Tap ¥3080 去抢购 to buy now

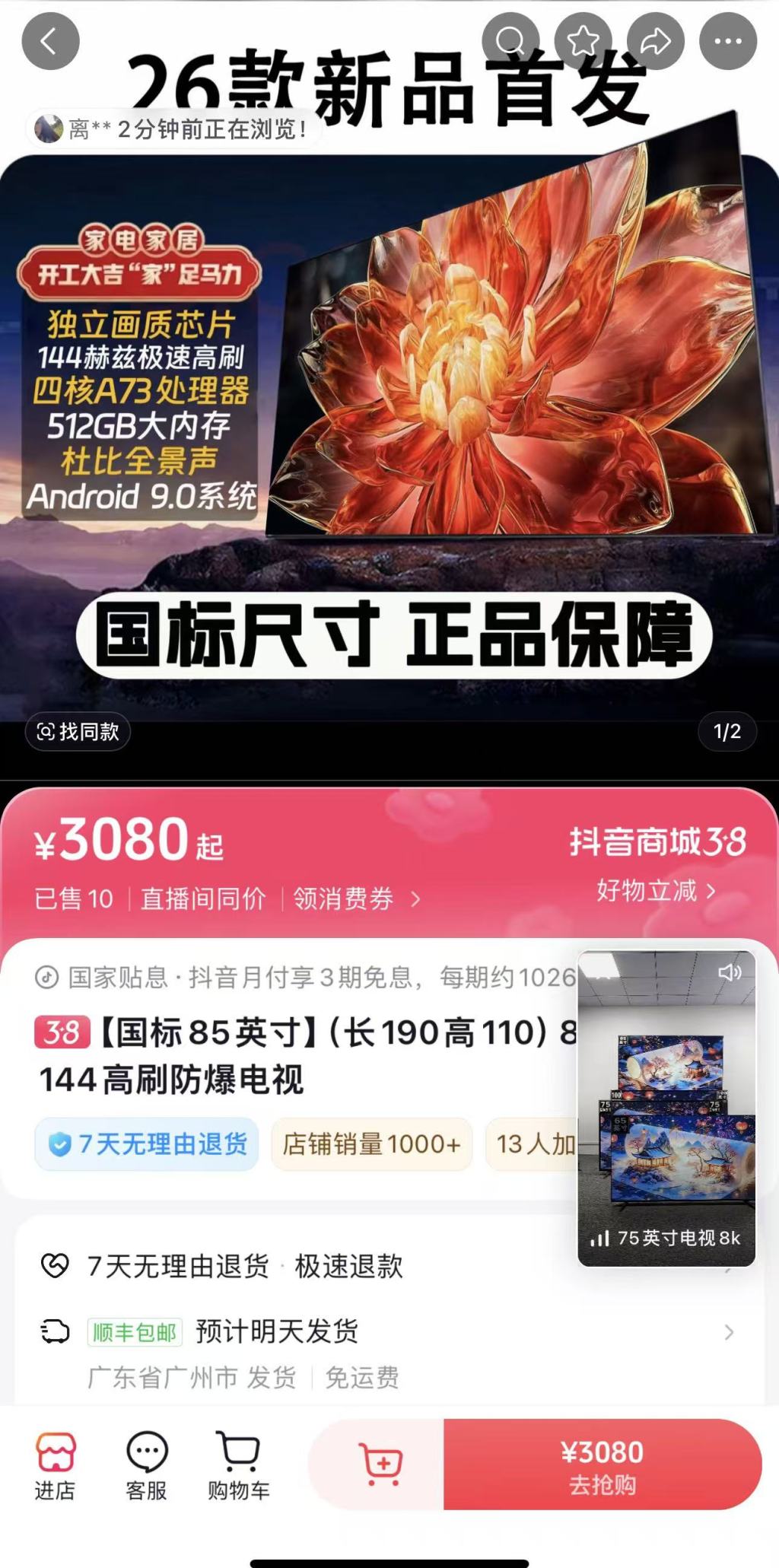point(602,1465)
